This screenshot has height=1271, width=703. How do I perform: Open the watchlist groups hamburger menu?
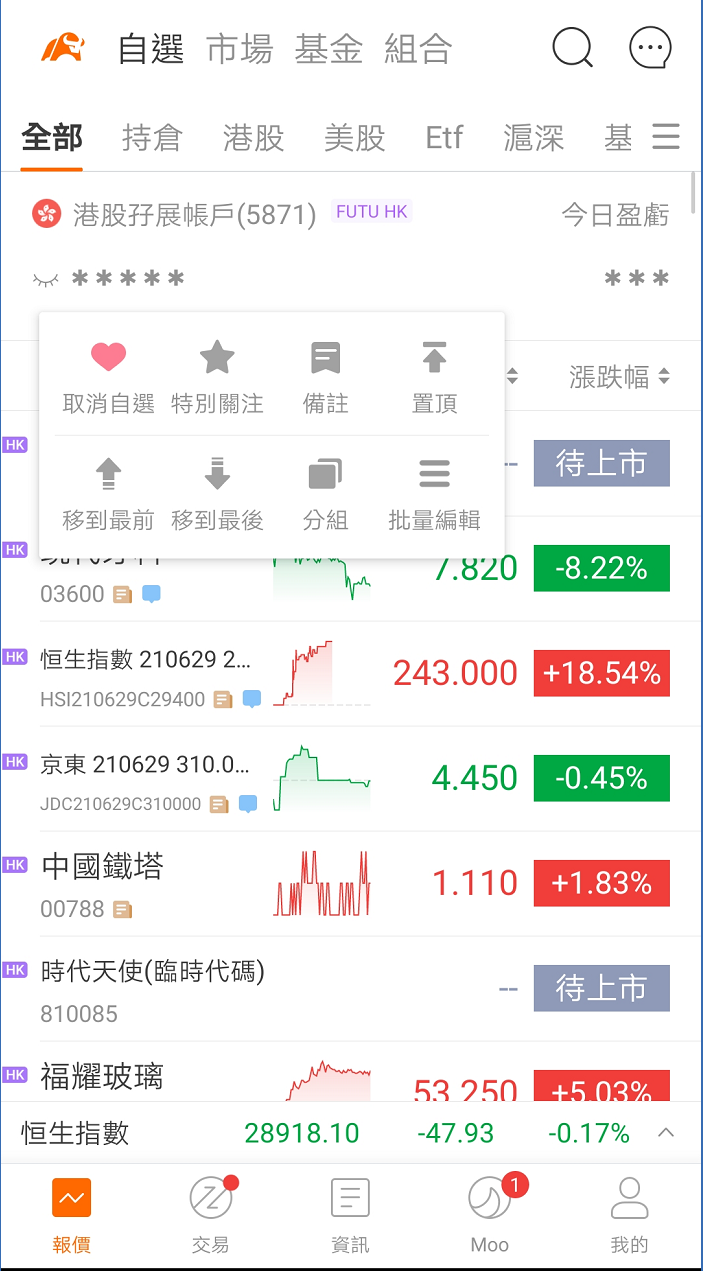[666, 137]
